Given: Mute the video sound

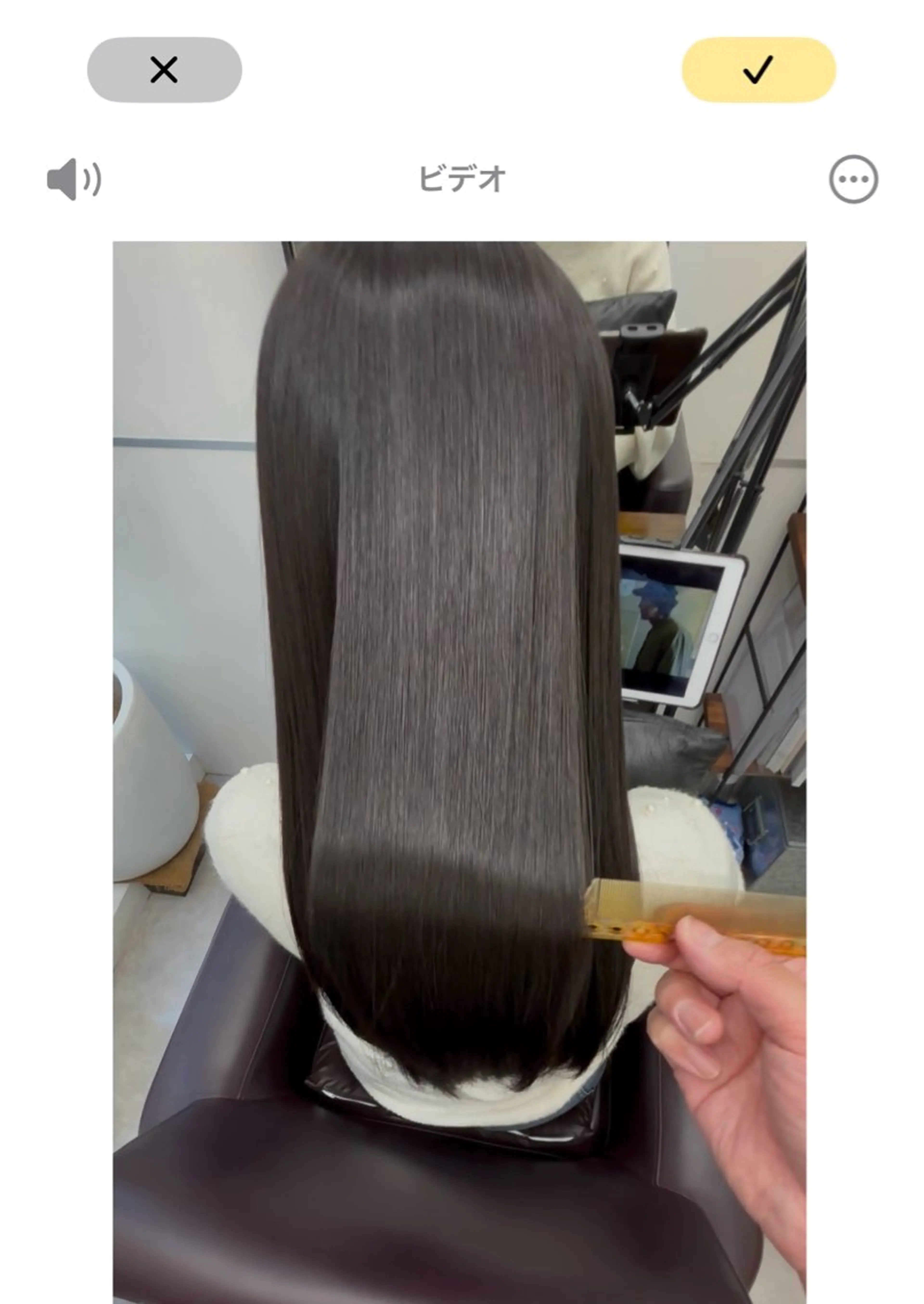Looking at the screenshot, I should coord(73,179).
